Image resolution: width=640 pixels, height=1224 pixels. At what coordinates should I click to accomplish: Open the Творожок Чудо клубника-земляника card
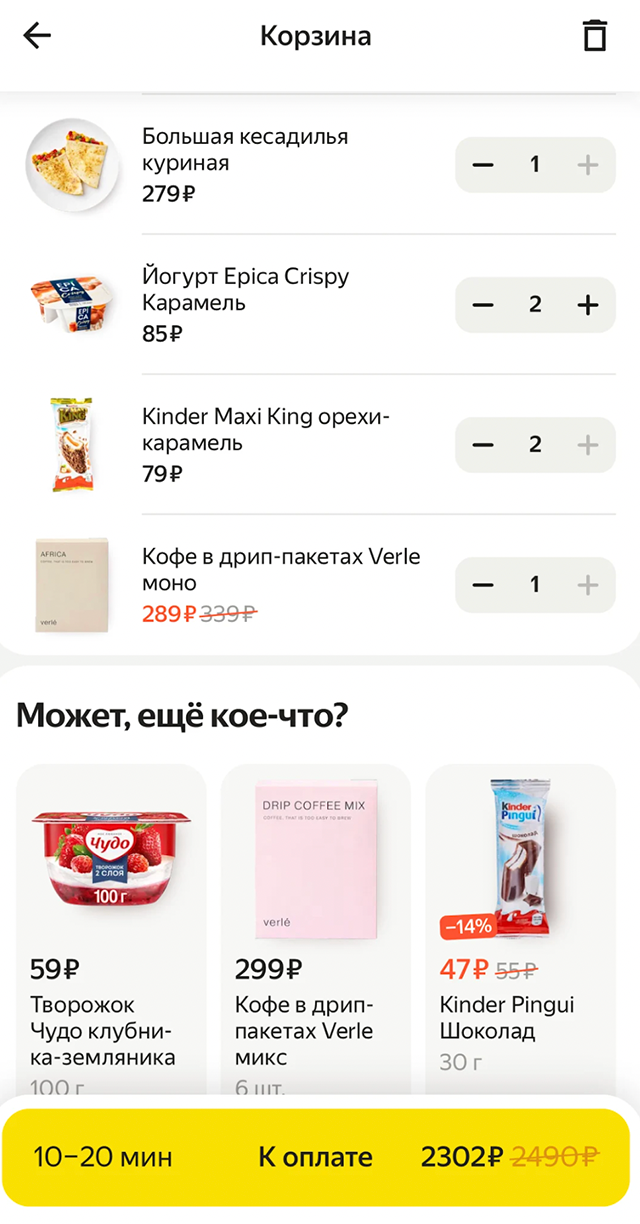point(111,930)
